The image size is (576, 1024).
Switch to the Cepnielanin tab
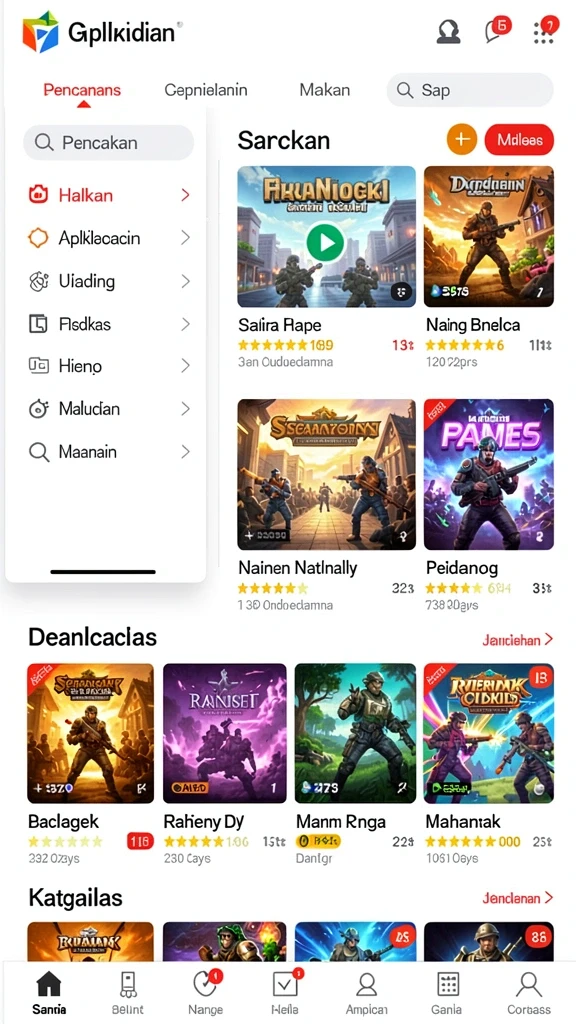[x=206, y=89]
